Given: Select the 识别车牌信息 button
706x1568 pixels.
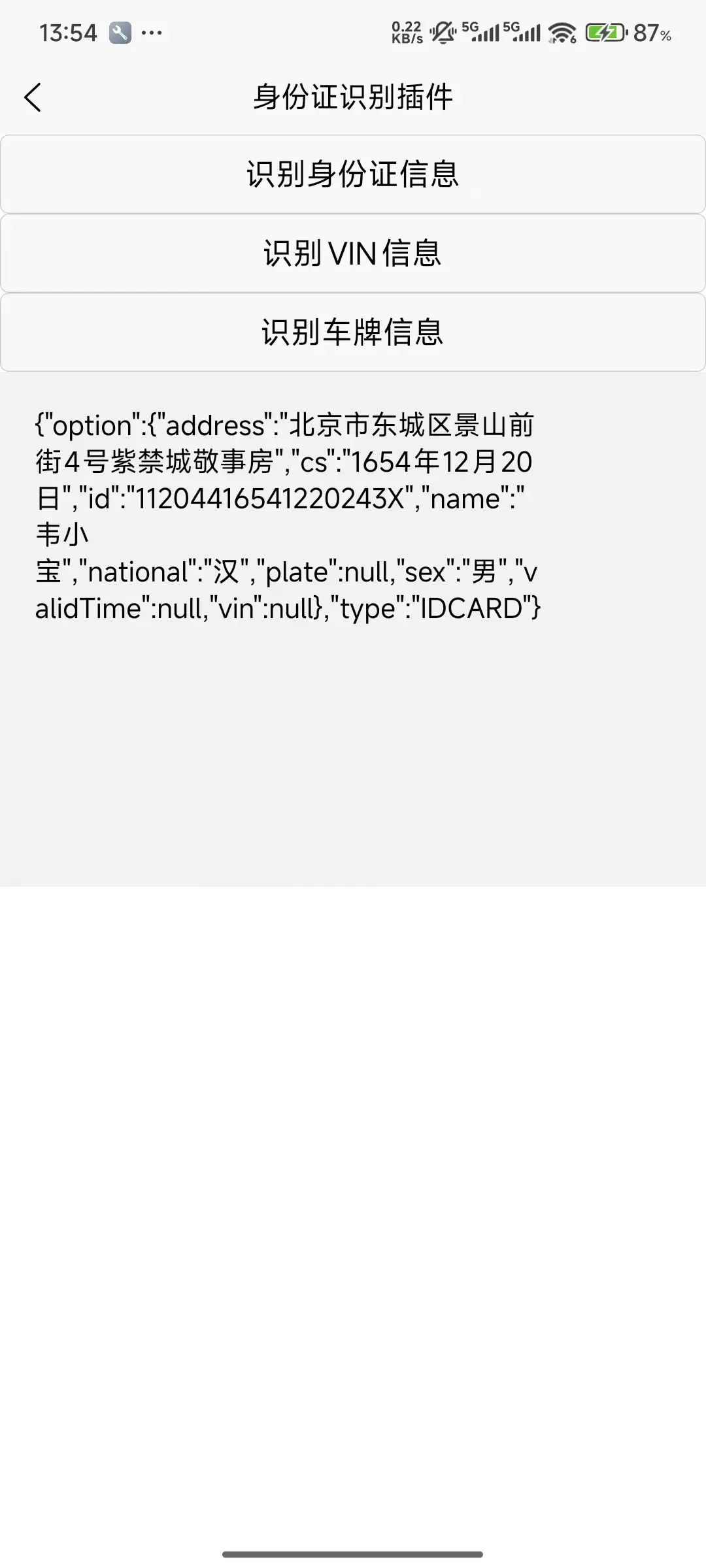Looking at the screenshot, I should click(353, 333).
